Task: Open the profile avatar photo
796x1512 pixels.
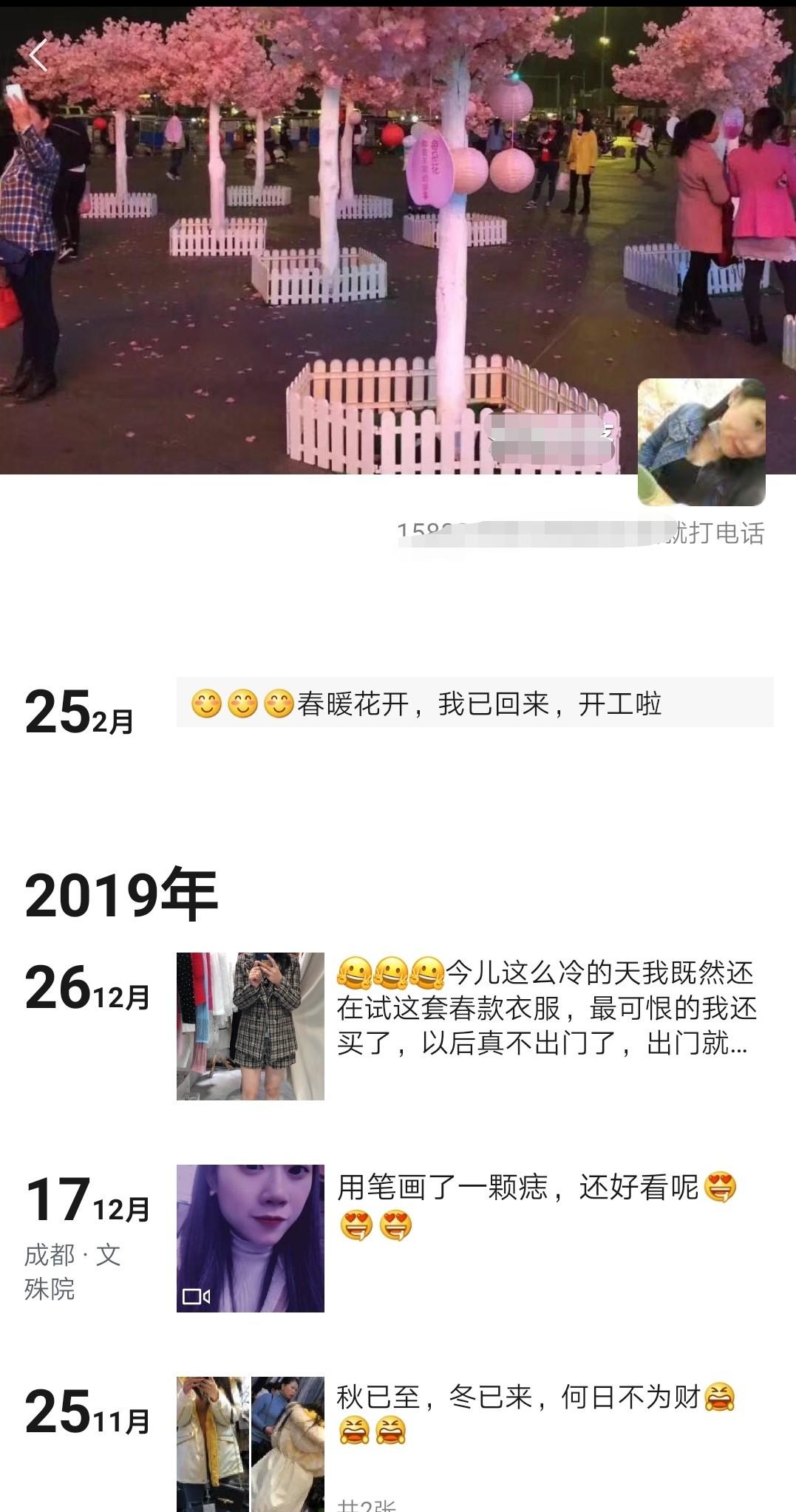Action: (701, 442)
